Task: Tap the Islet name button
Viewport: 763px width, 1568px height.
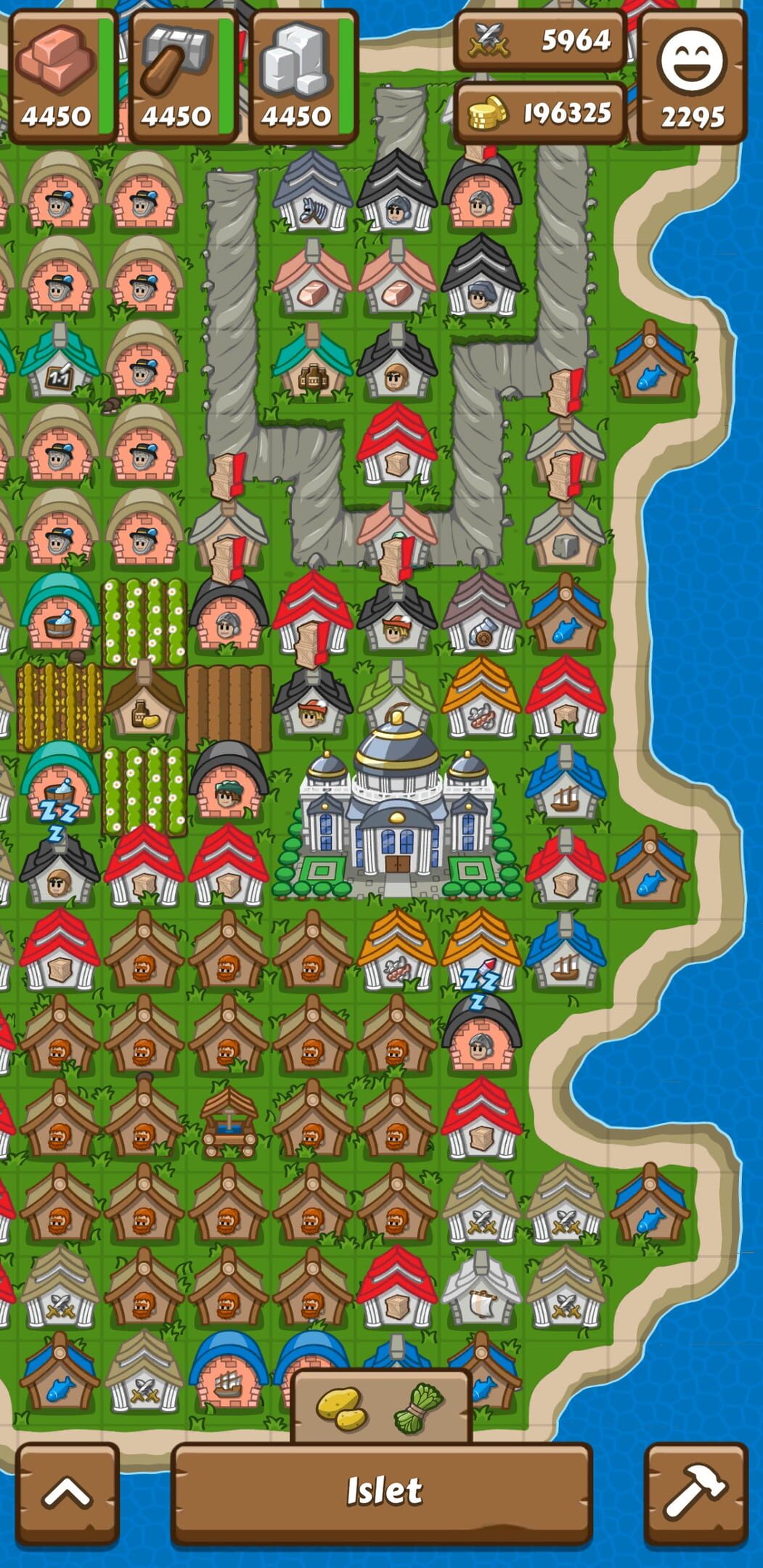Action: pyautogui.click(x=383, y=1491)
